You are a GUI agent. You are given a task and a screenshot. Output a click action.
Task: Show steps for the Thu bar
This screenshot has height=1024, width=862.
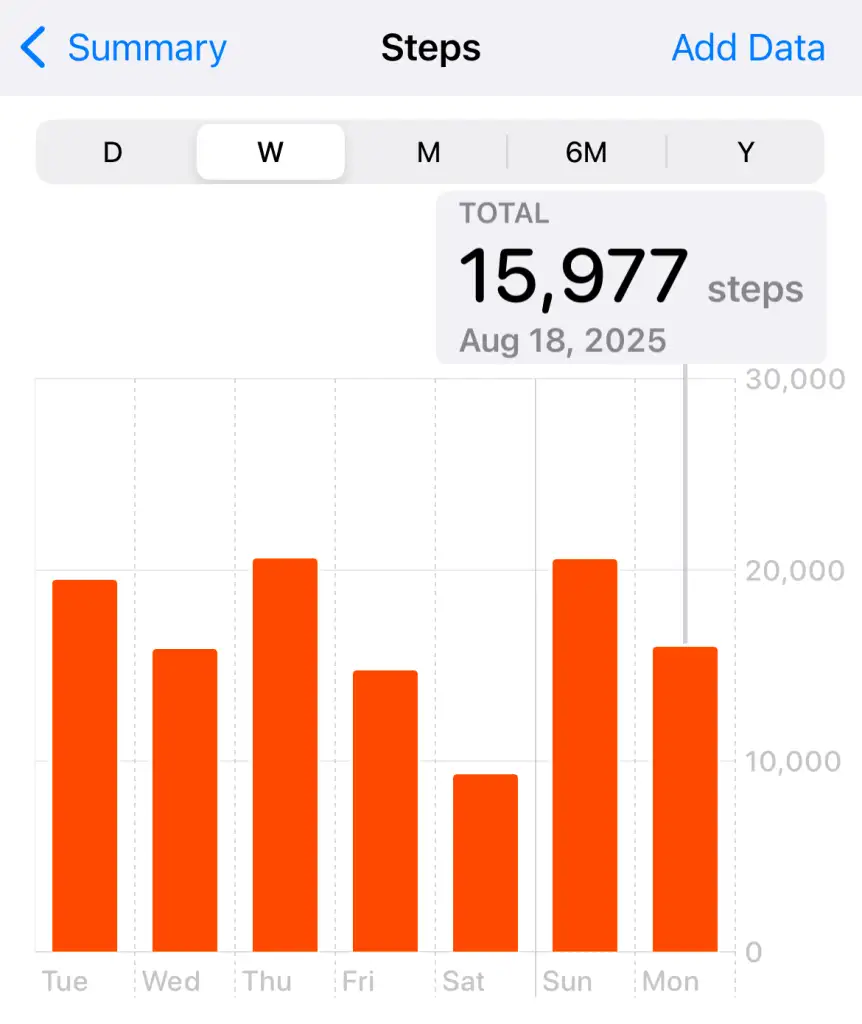pyautogui.click(x=285, y=755)
